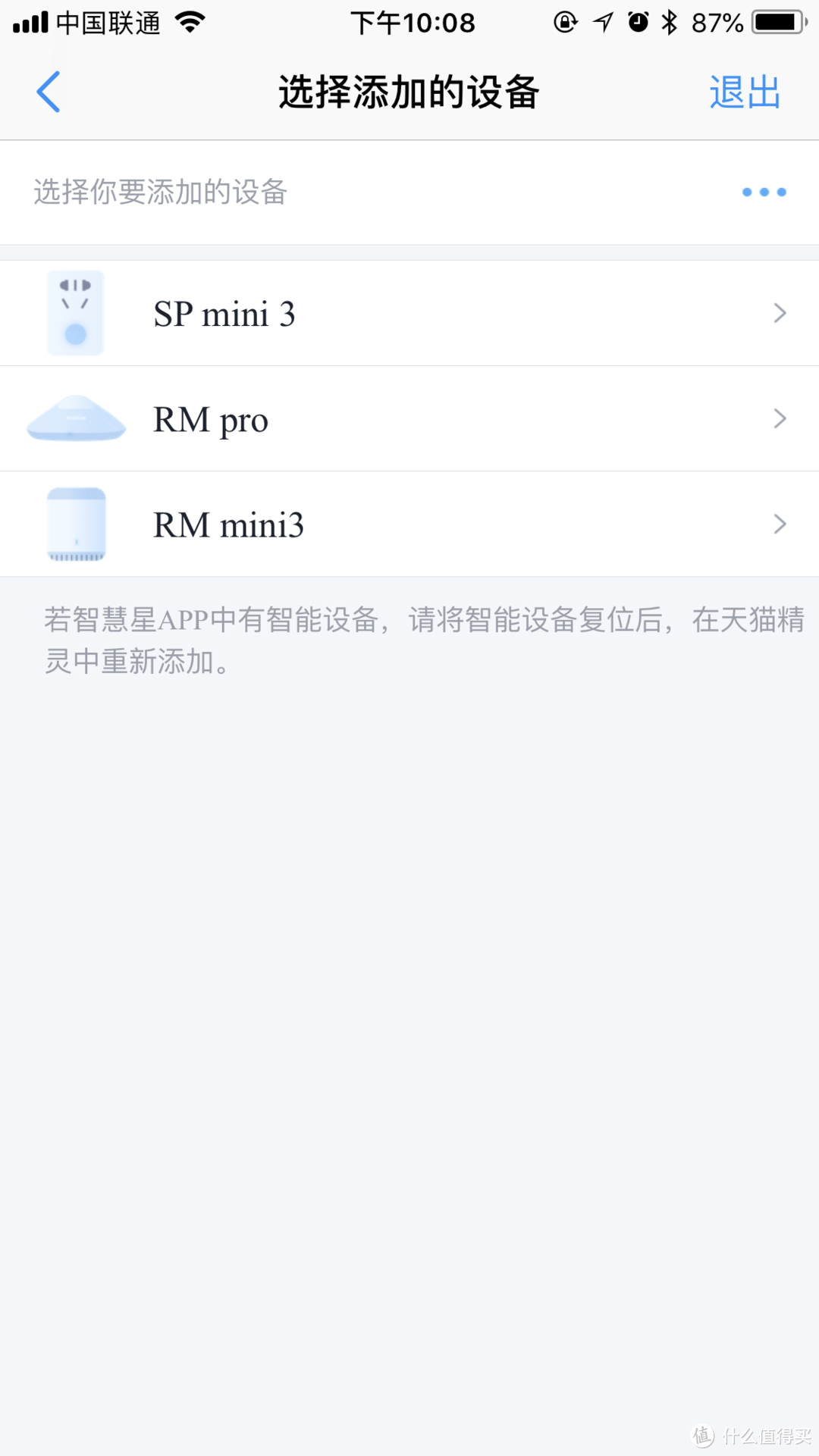The width and height of the screenshot is (819, 1456).
Task: Open more options via the ellipsis icon
Action: tap(763, 192)
